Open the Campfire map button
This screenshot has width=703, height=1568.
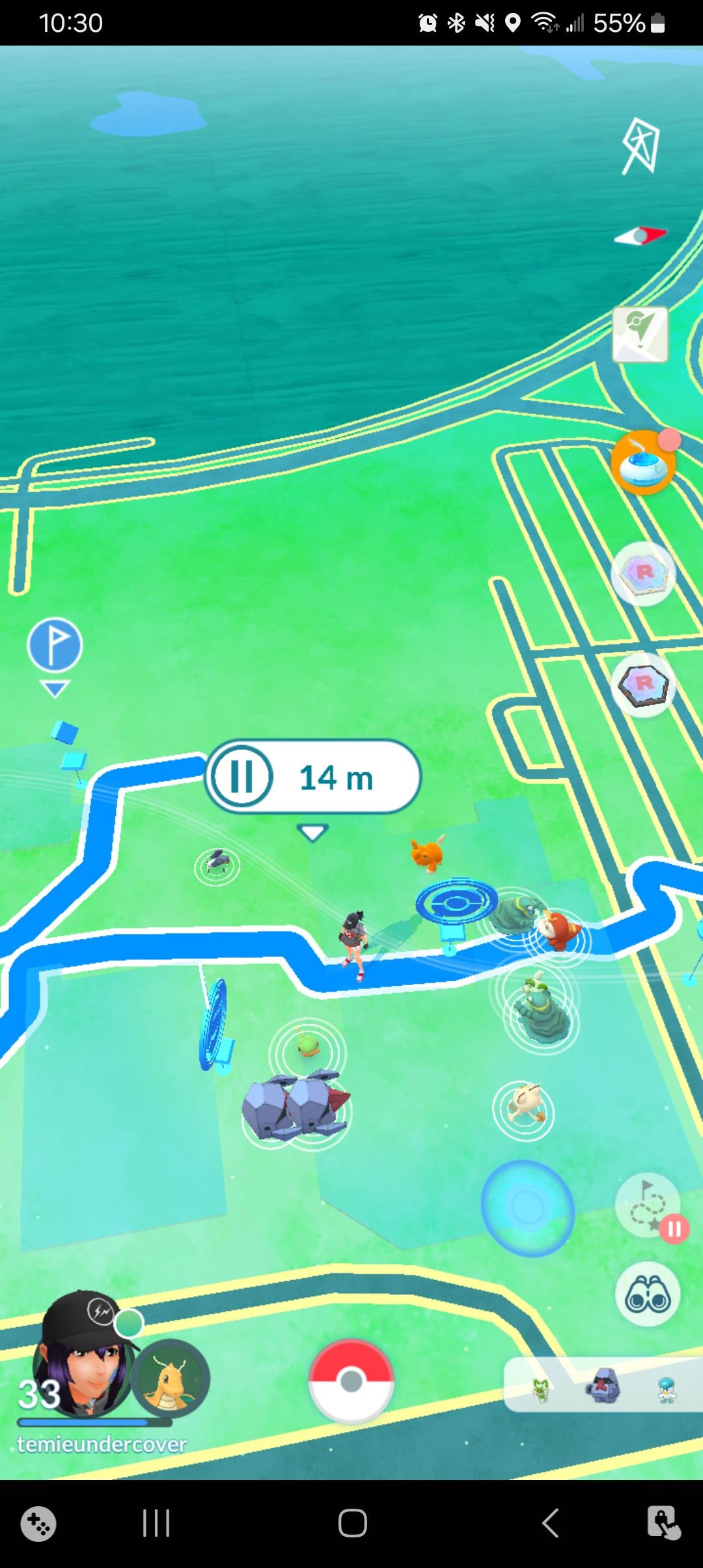641,334
